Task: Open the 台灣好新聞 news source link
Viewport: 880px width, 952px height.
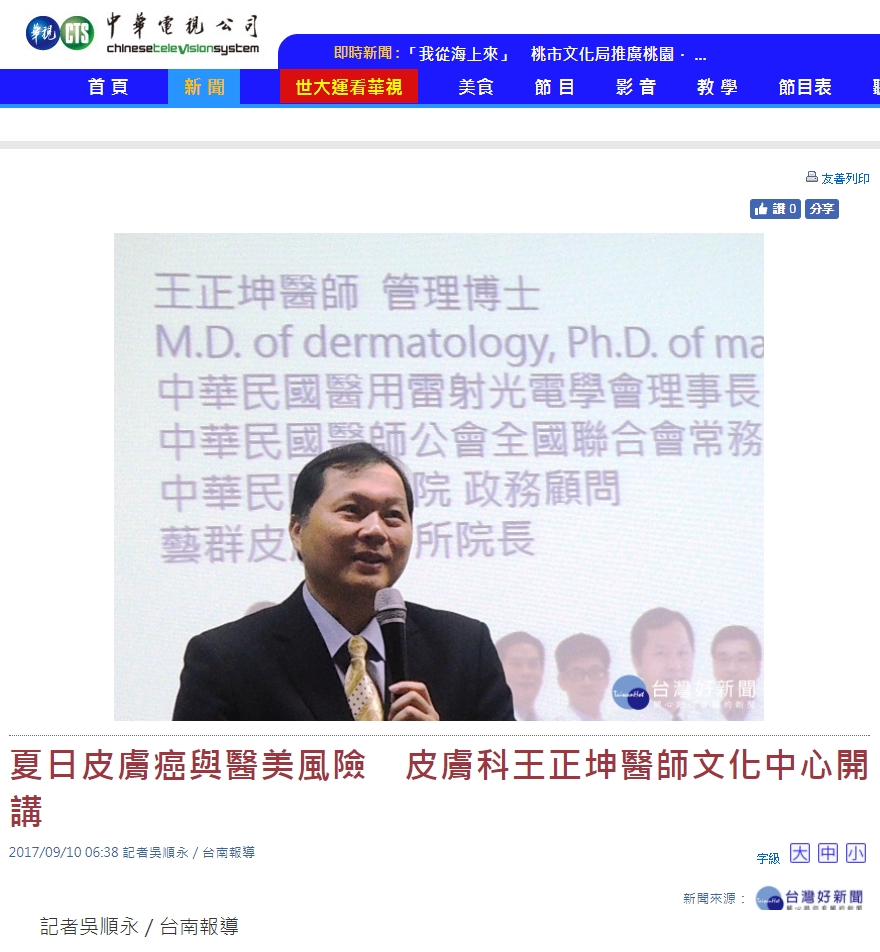Action: pos(809,898)
